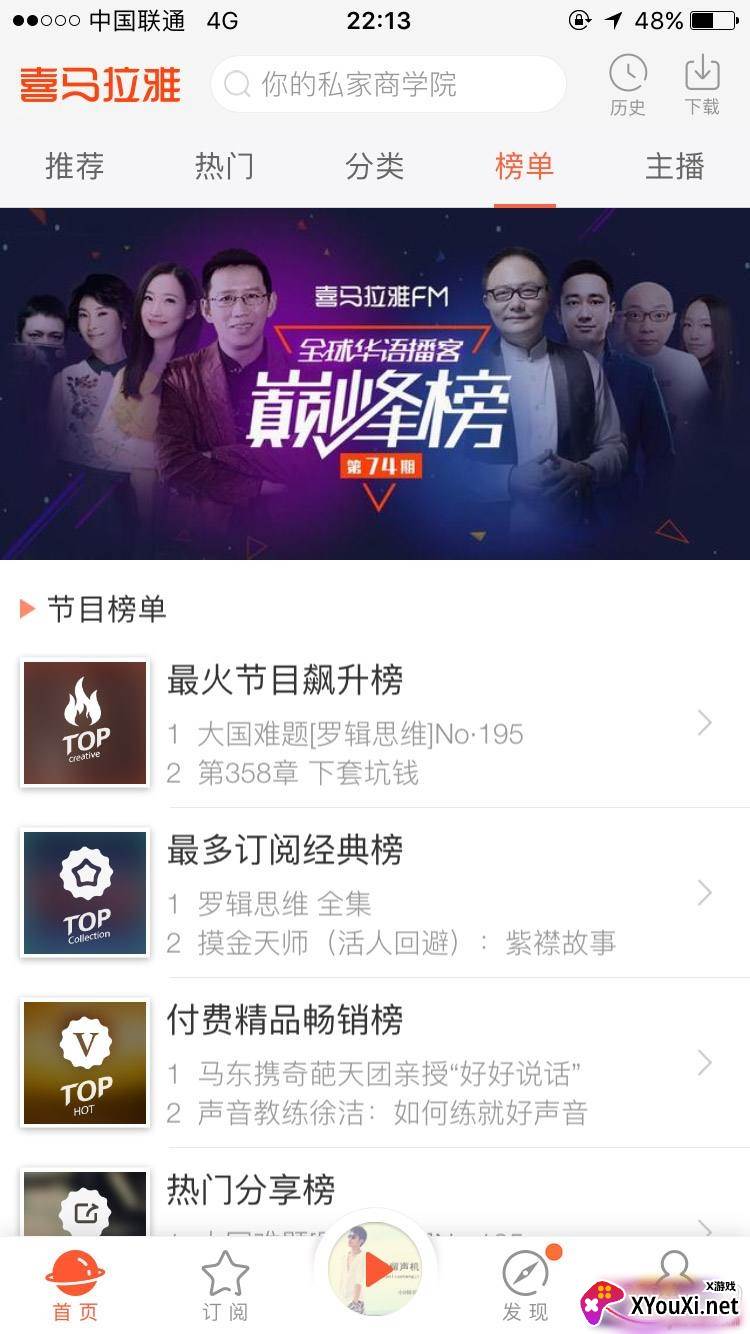Go to the 首页 home tab

pos(75,1286)
